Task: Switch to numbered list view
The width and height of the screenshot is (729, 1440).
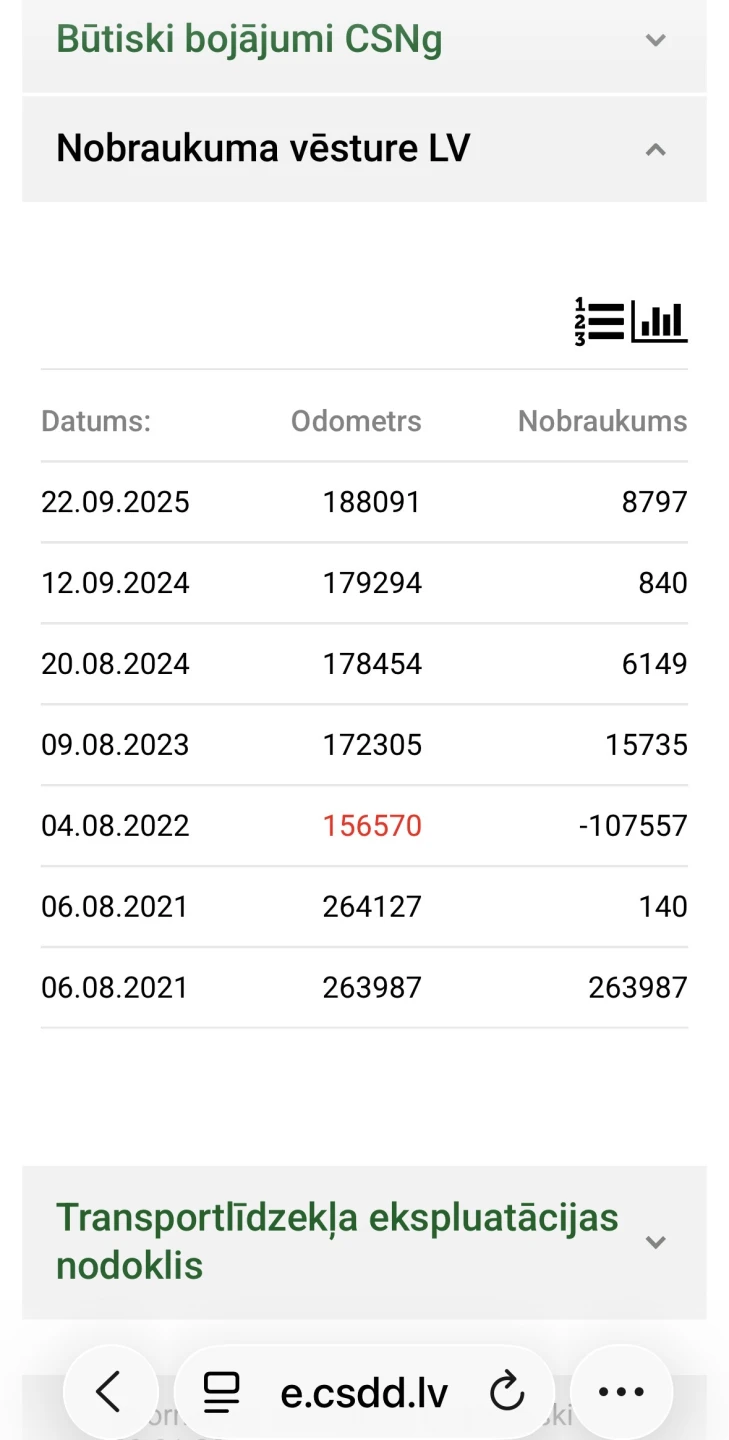Action: pyautogui.click(x=599, y=322)
